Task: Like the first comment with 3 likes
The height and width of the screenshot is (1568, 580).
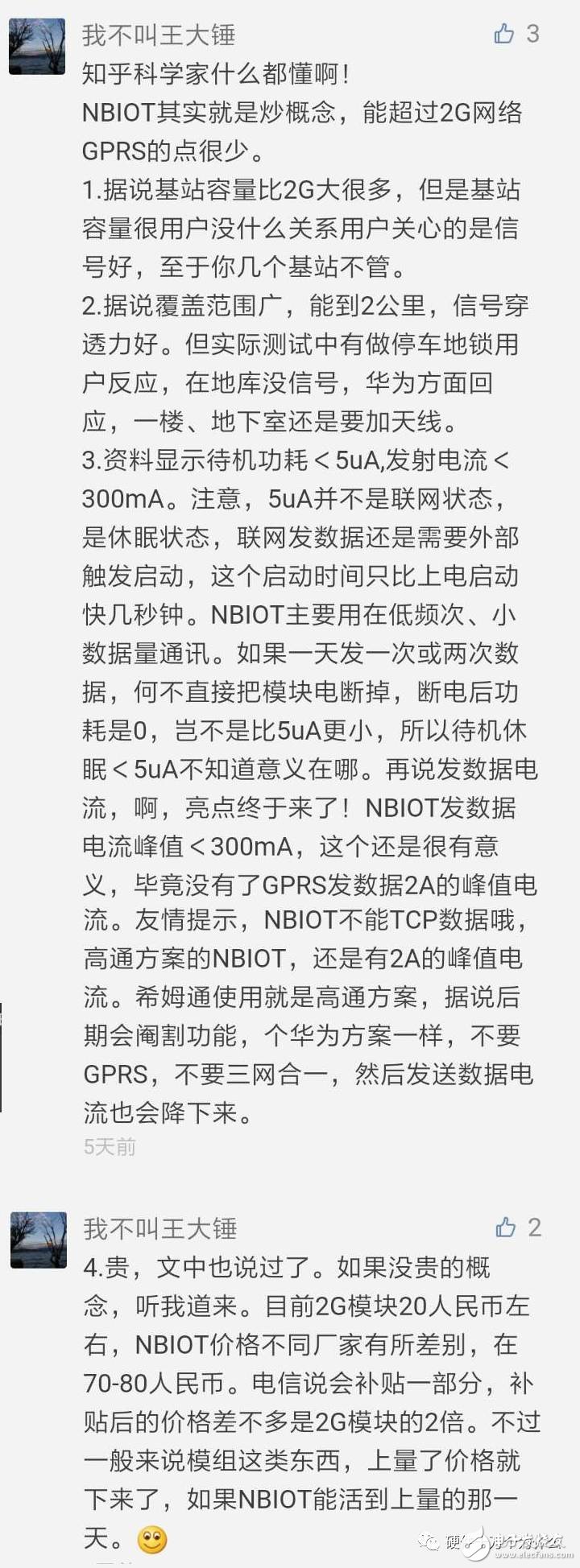Action: (504, 34)
